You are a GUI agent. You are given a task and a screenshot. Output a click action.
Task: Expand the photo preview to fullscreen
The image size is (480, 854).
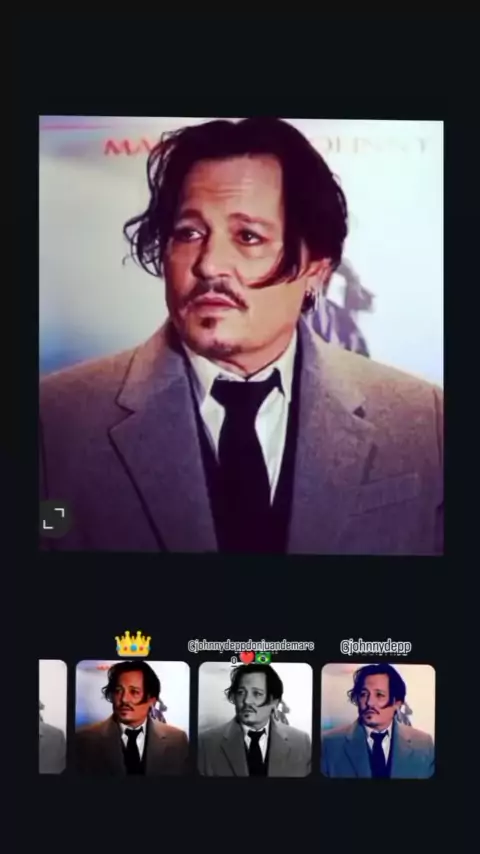click(54, 518)
